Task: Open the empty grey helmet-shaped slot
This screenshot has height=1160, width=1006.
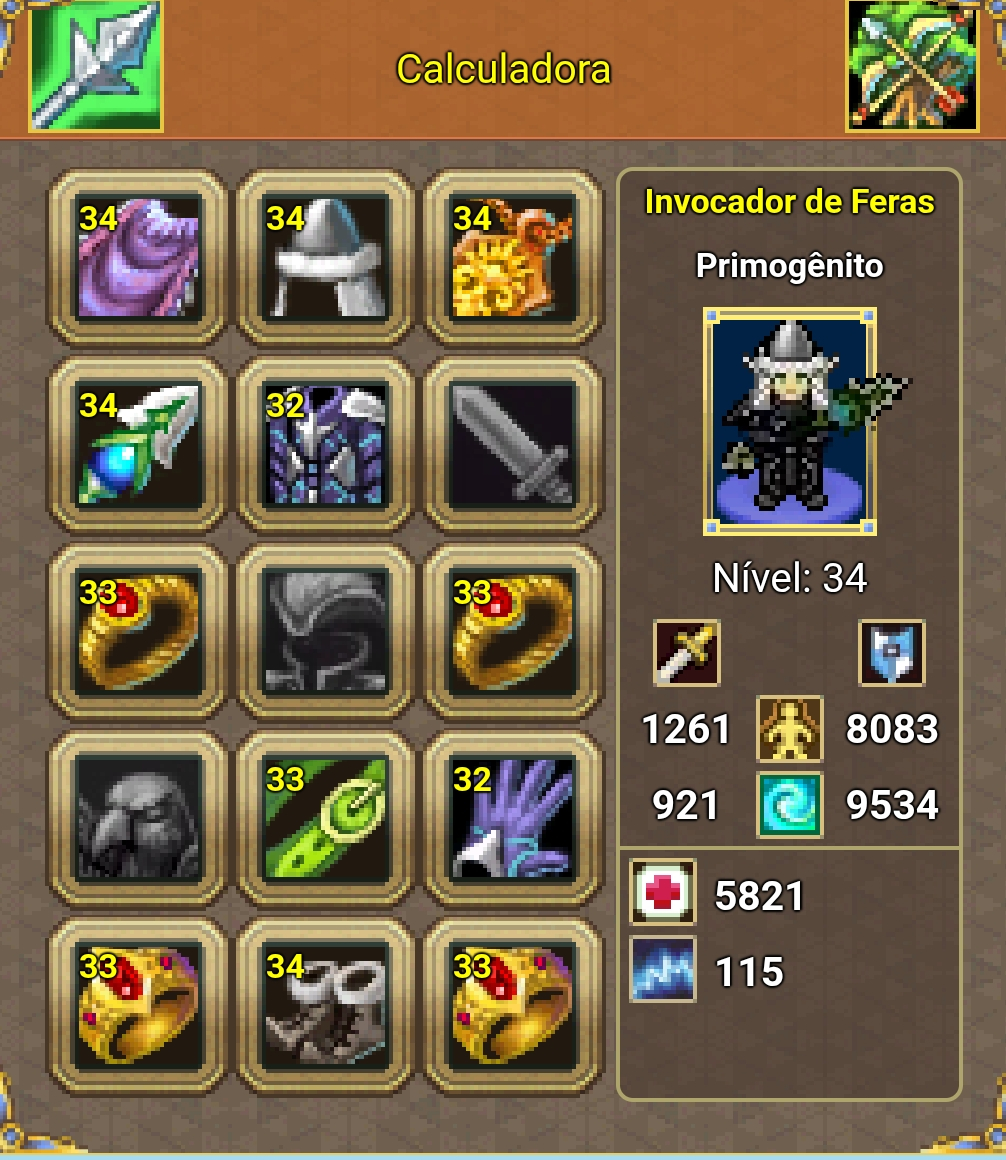Action: pos(325,633)
